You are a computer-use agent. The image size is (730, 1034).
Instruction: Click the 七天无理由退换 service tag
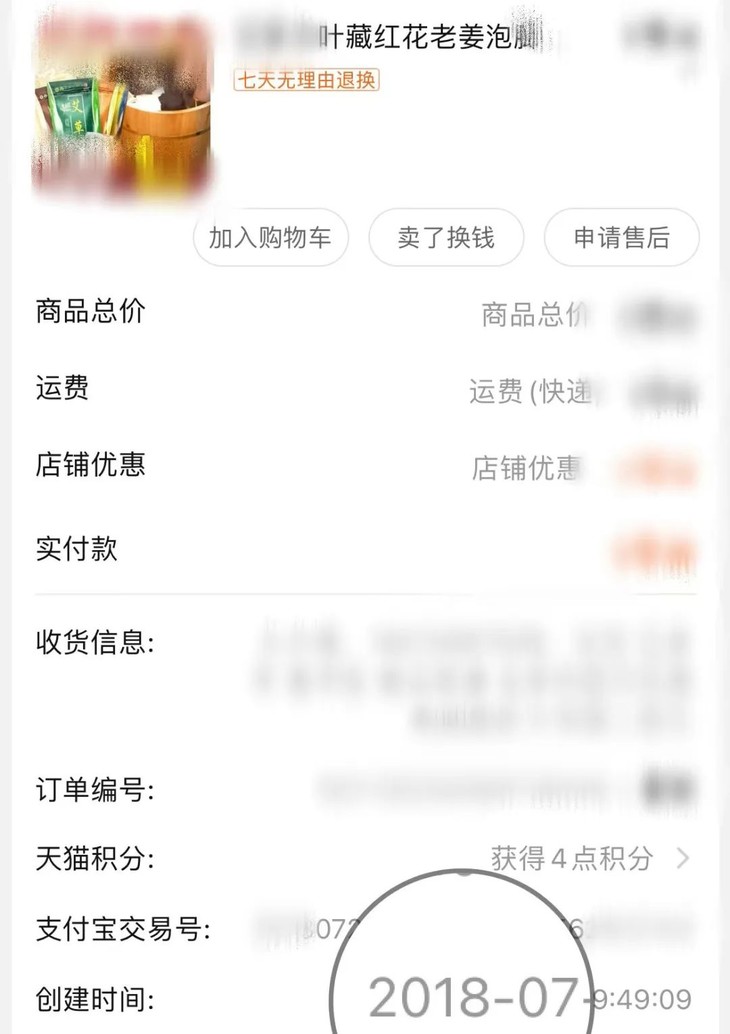tap(305, 81)
